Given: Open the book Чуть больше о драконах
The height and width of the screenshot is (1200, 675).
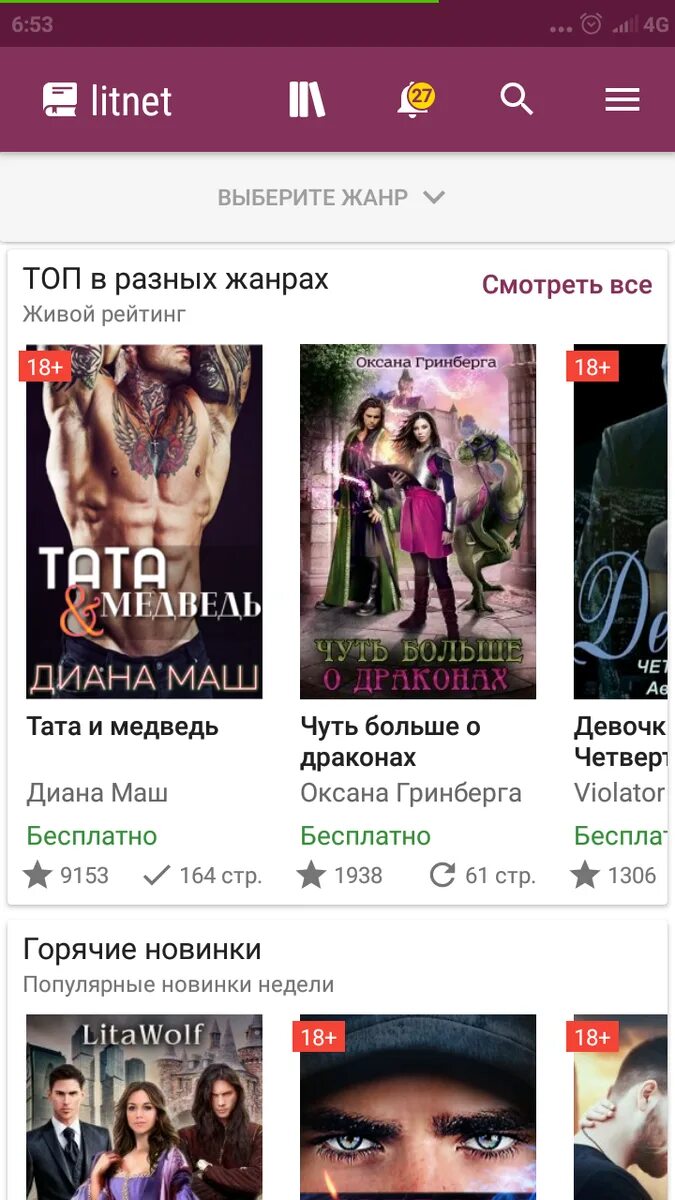Looking at the screenshot, I should (x=418, y=521).
